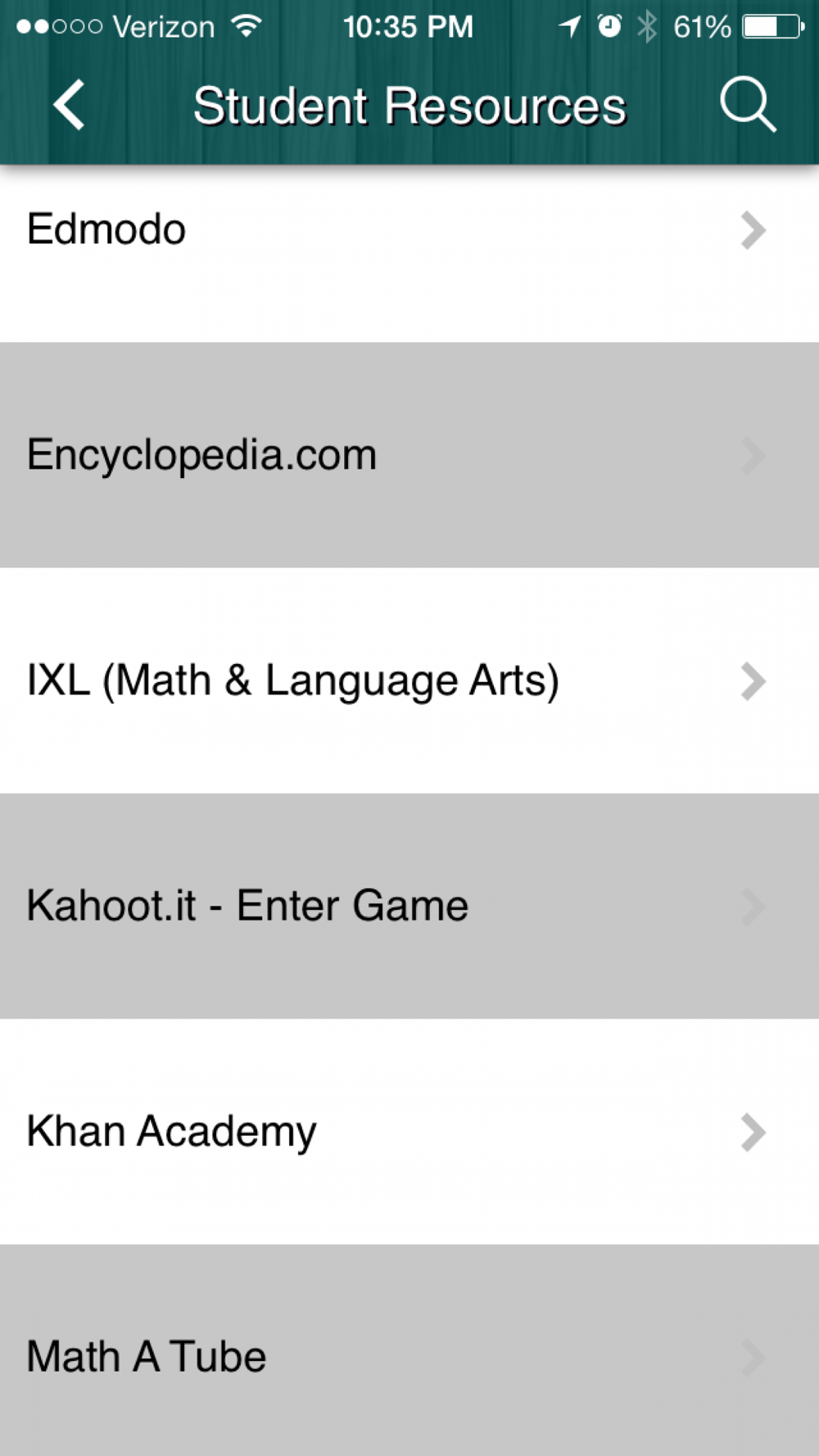Choose the Math A Tube row

(409, 1350)
